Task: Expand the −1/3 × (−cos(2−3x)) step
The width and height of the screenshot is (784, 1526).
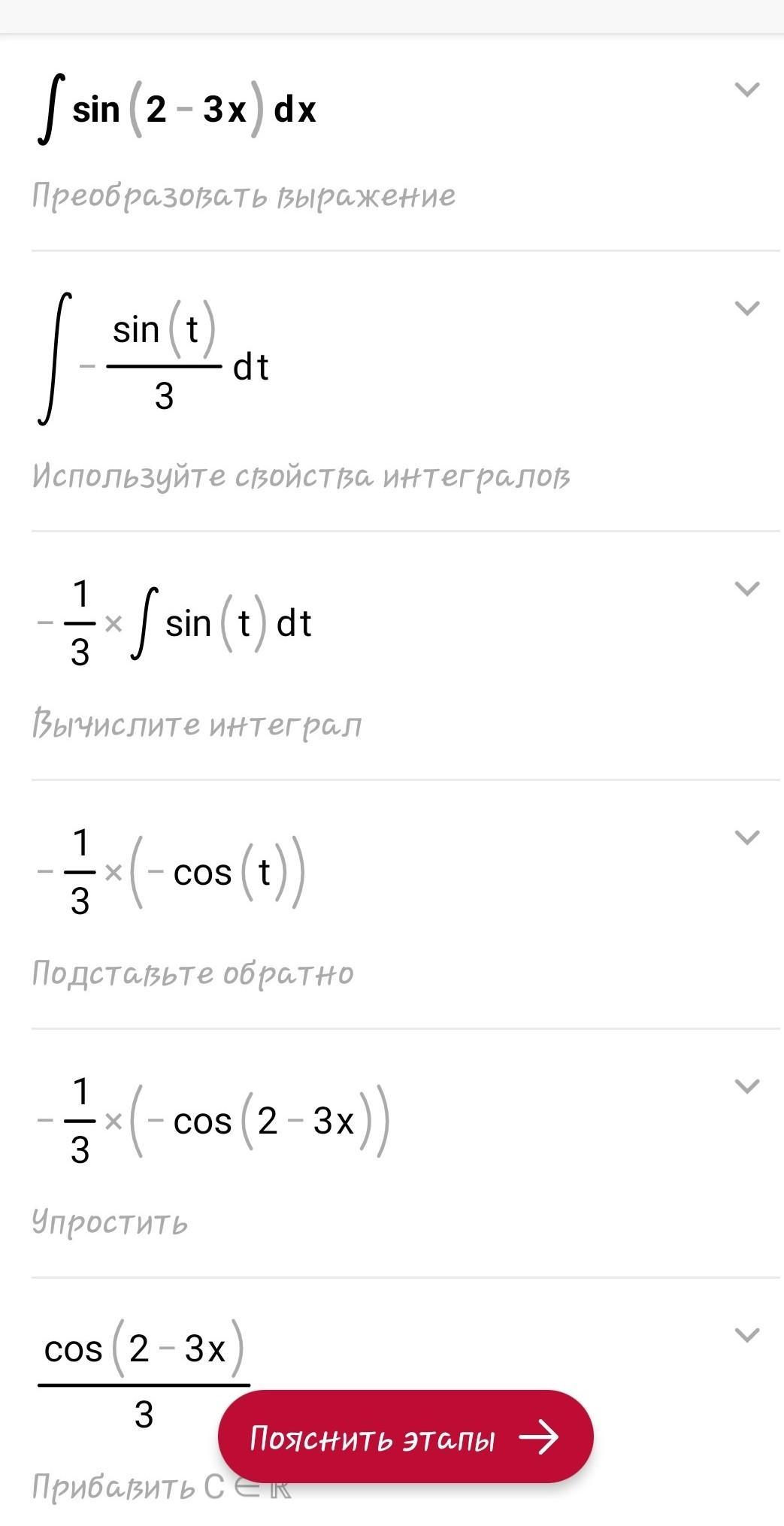Action: click(x=746, y=1086)
